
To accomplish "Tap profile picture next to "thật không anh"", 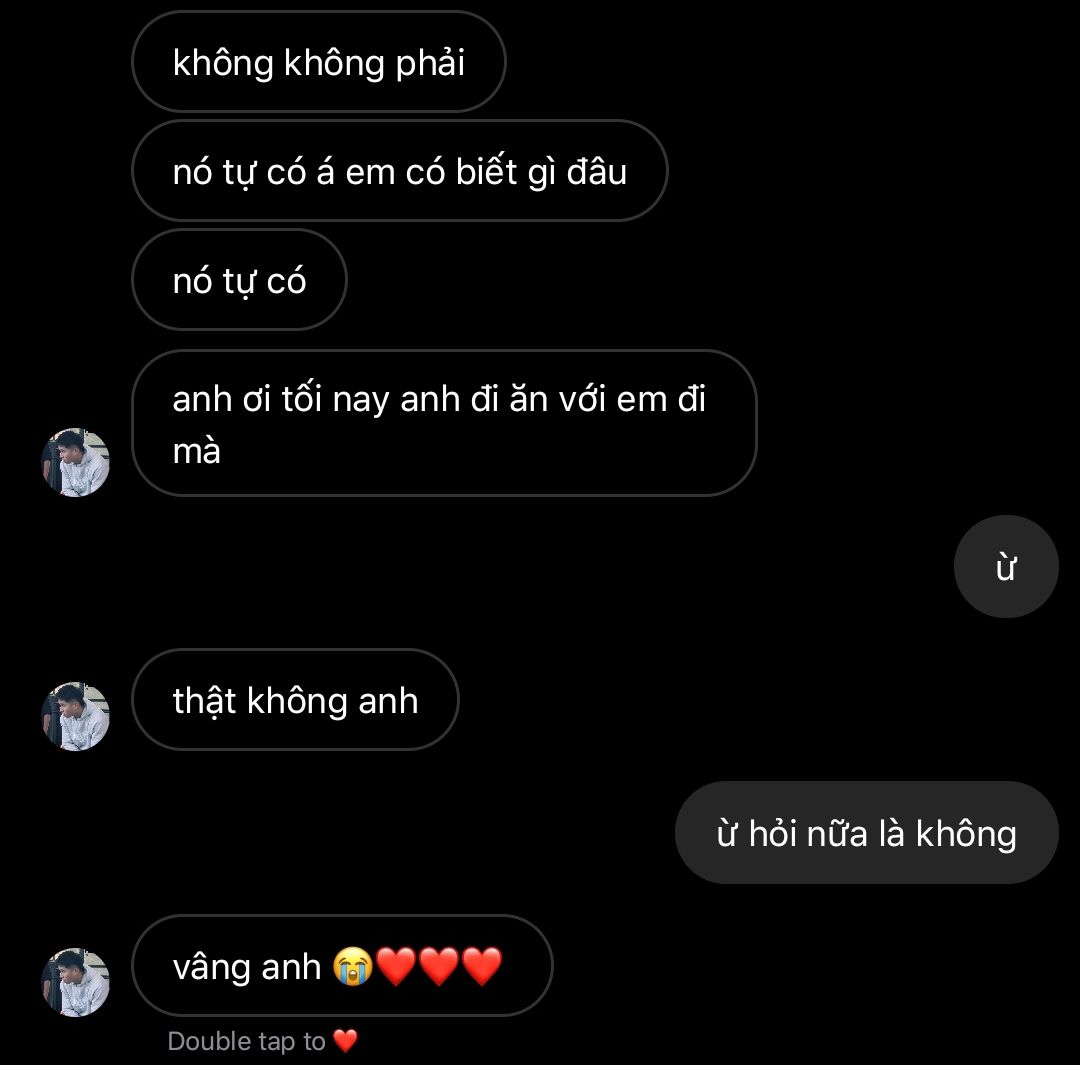I will click(75, 717).
